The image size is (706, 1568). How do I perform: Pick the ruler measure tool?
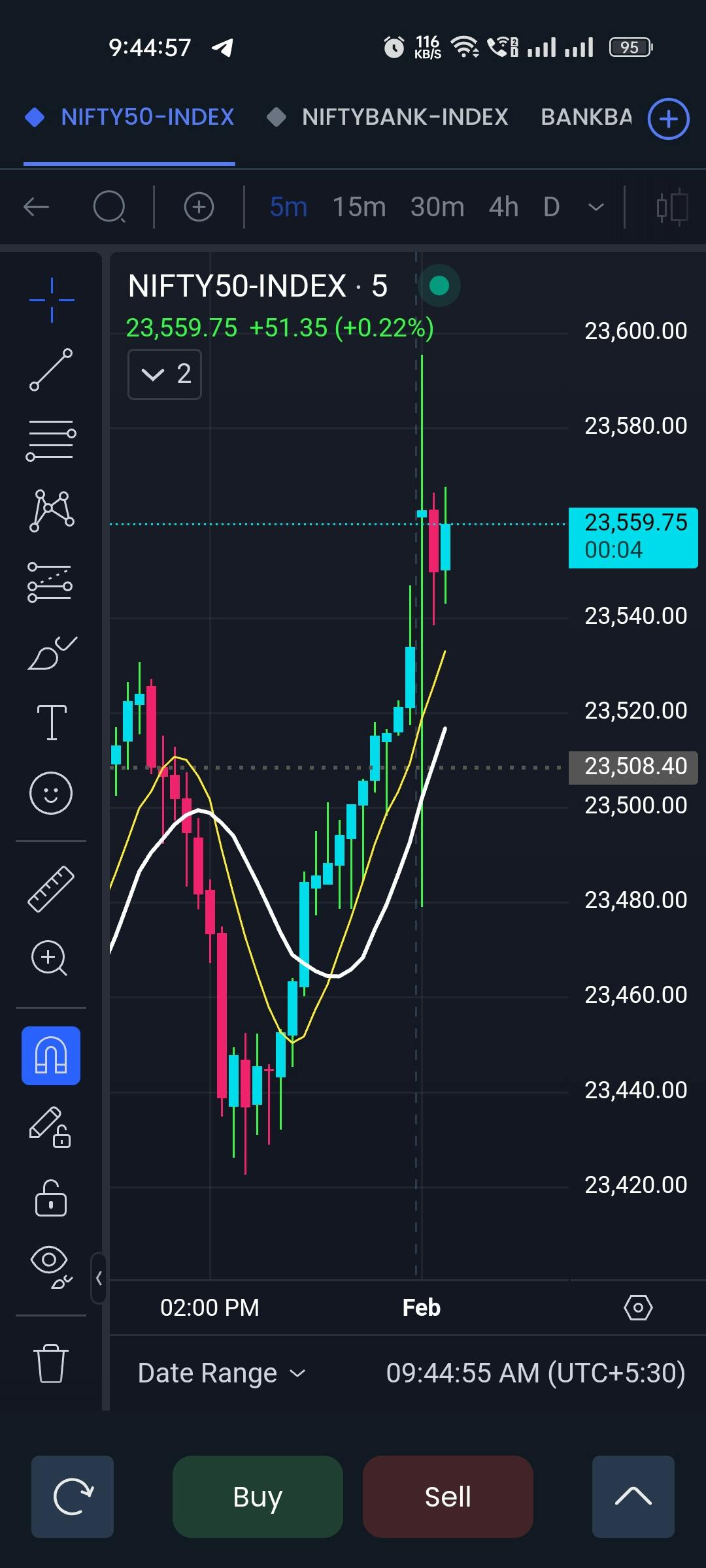coord(51,889)
